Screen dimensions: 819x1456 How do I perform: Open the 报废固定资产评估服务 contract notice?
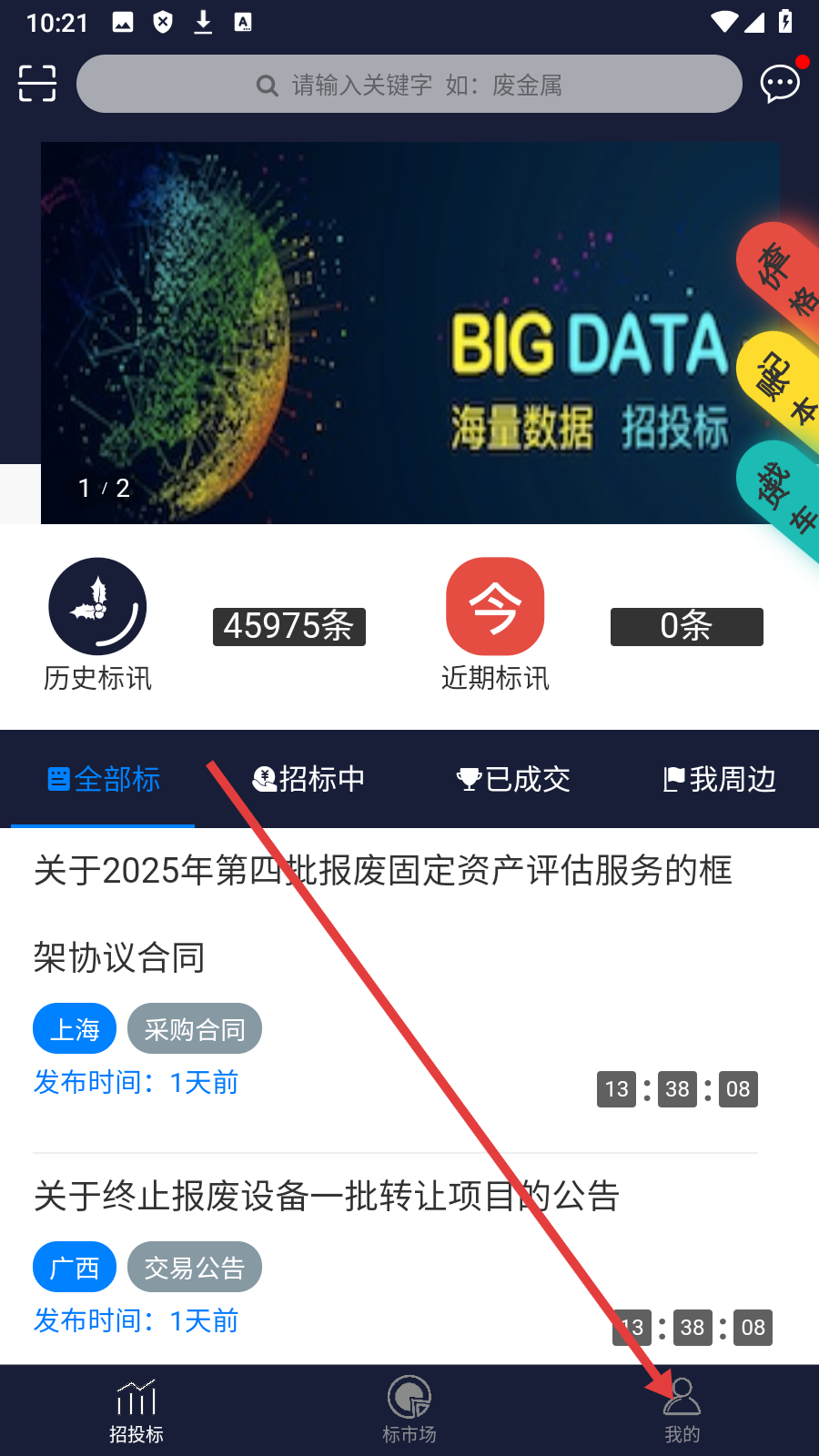[382, 913]
